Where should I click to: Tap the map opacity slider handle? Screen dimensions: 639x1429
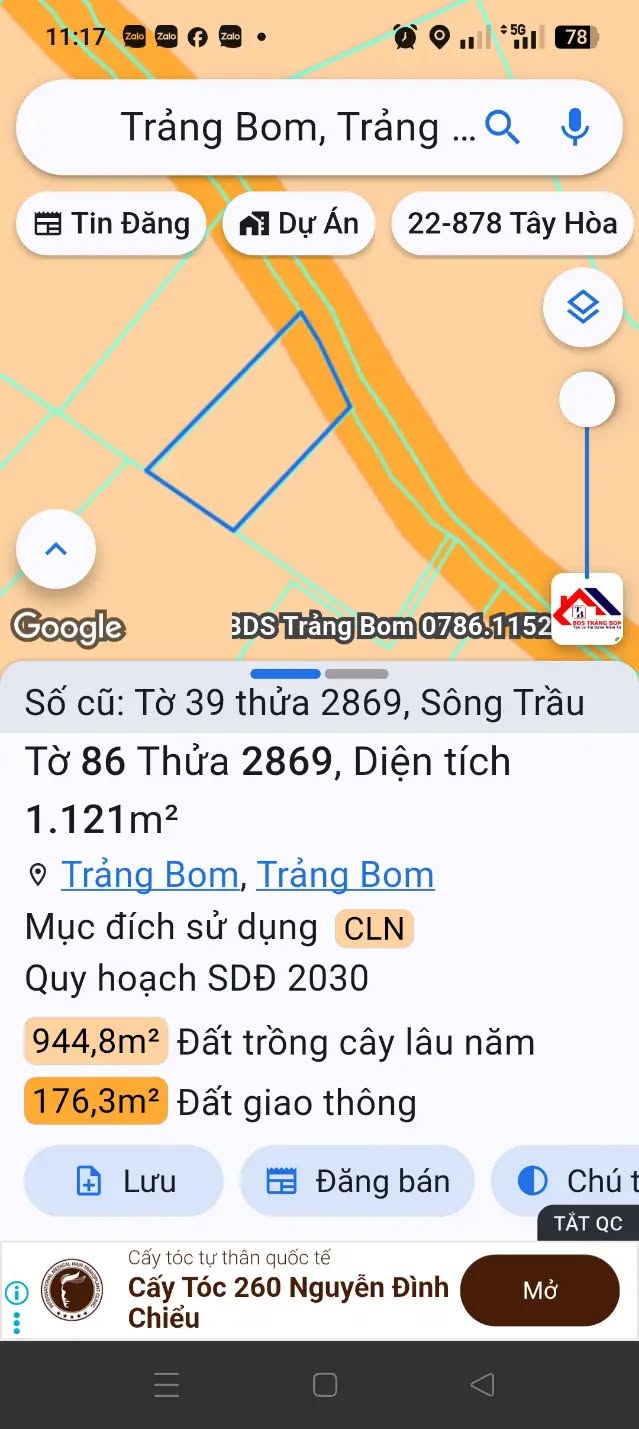587,400
